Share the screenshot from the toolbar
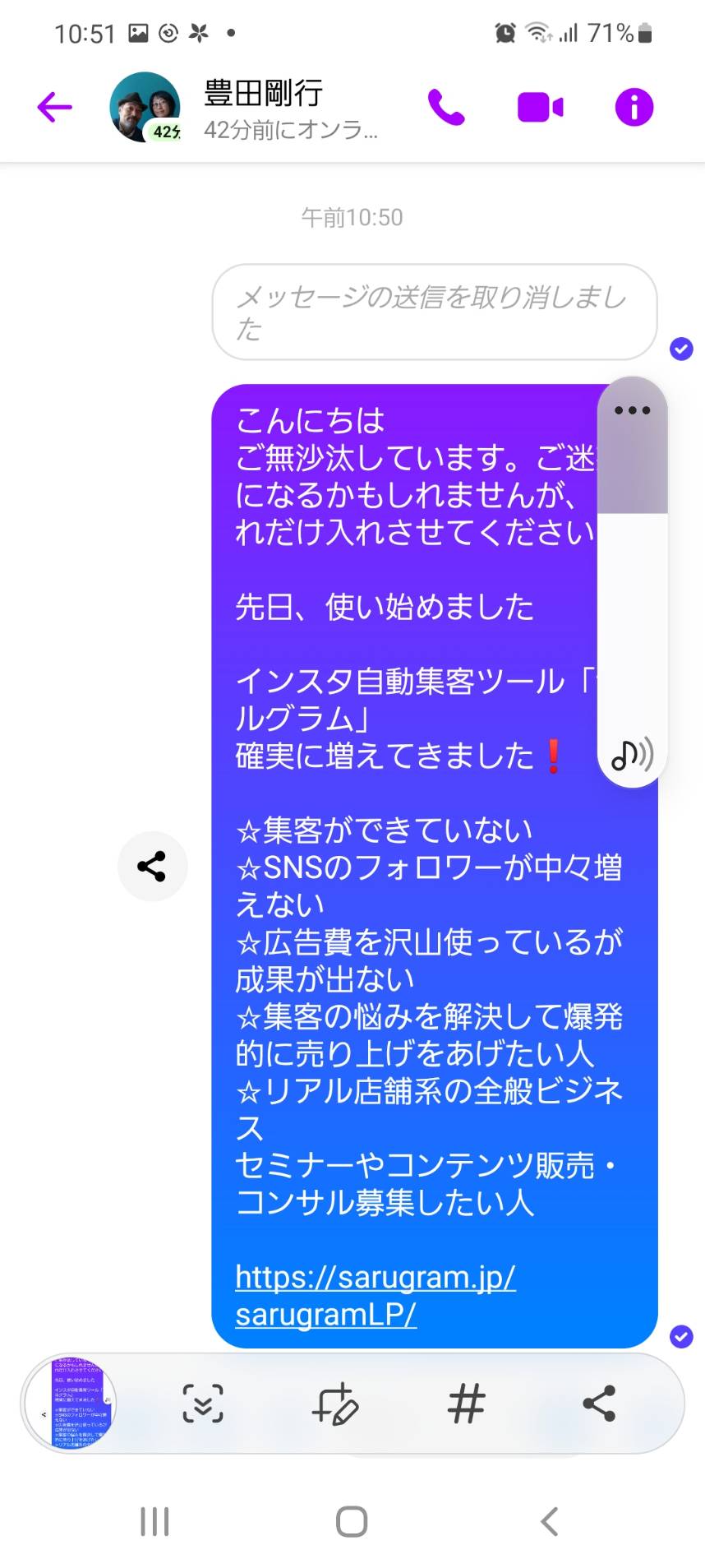The width and height of the screenshot is (705, 1568). (x=599, y=1403)
